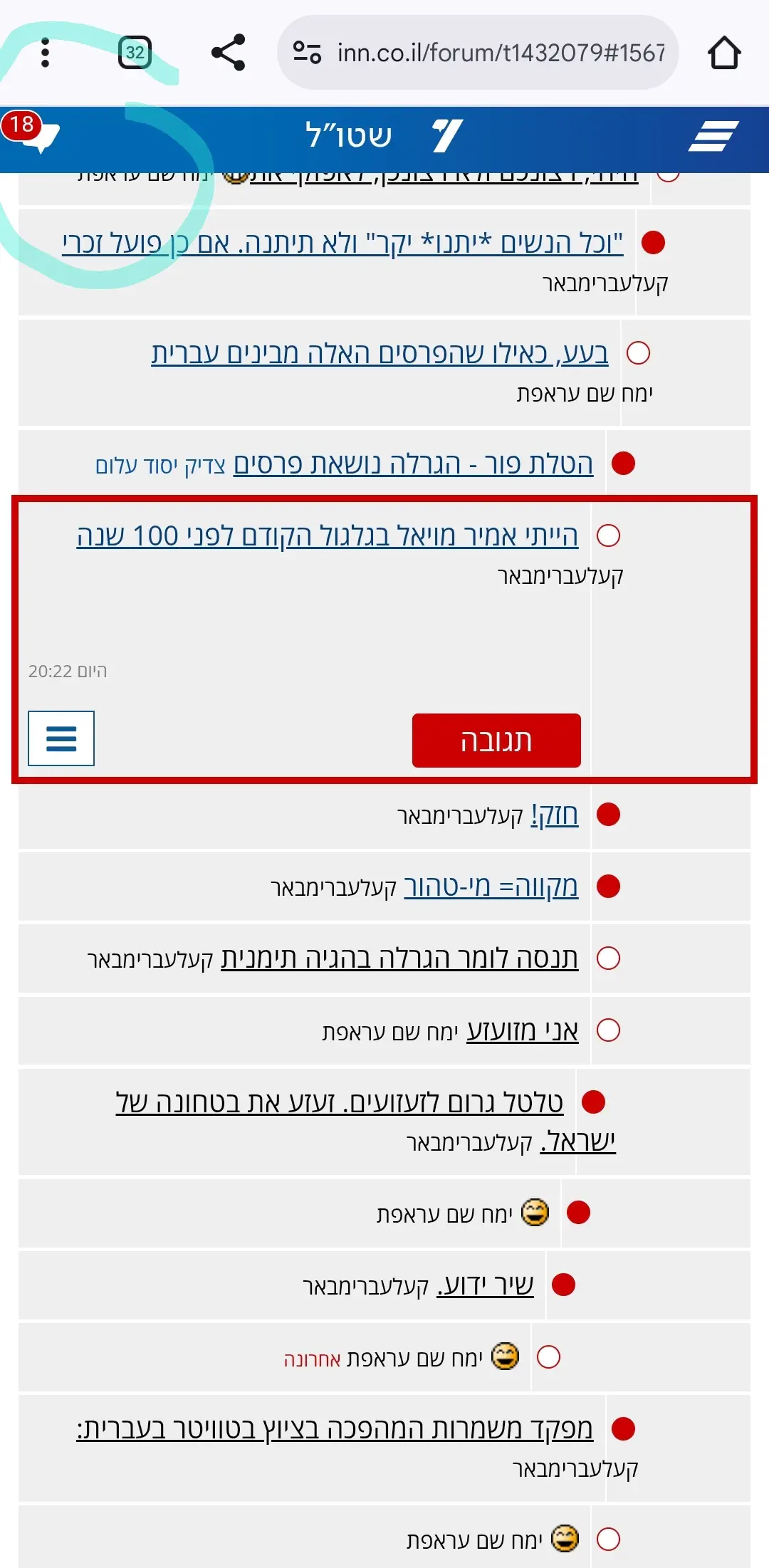Open the browser tab switcher
769x1568 pixels.
pyautogui.click(x=135, y=53)
